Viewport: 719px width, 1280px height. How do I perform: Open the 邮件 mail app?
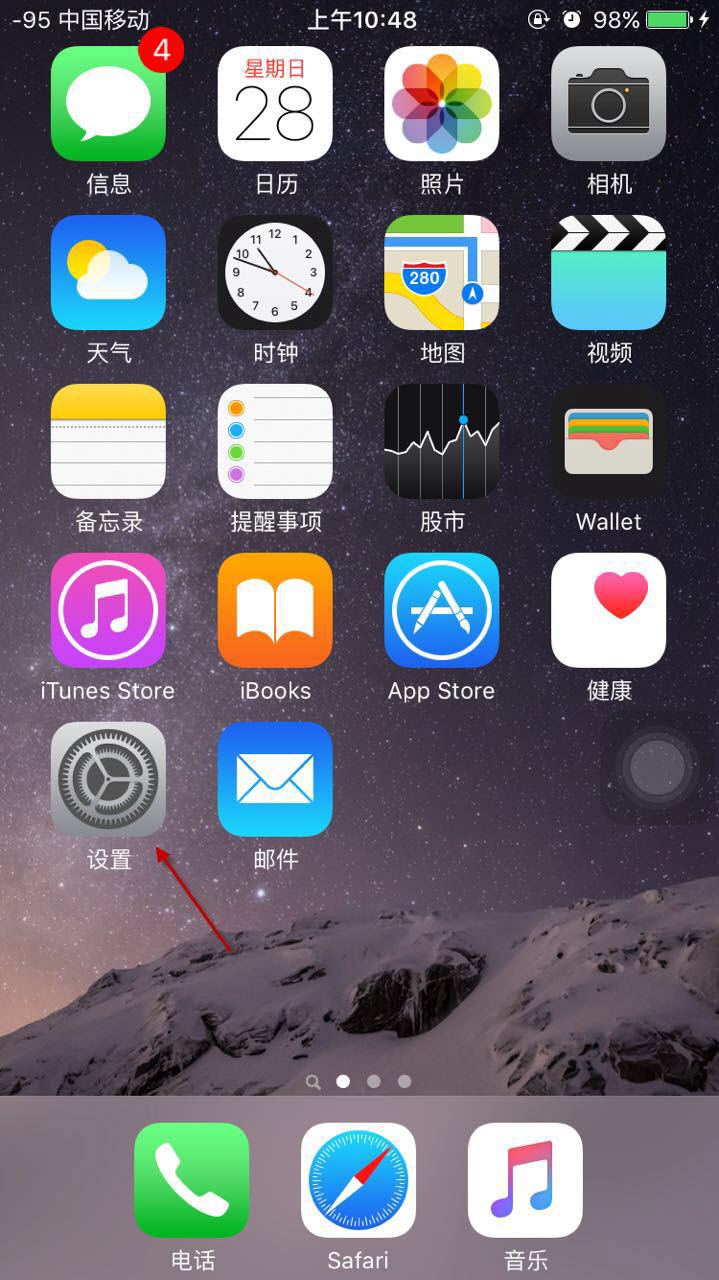click(x=275, y=779)
